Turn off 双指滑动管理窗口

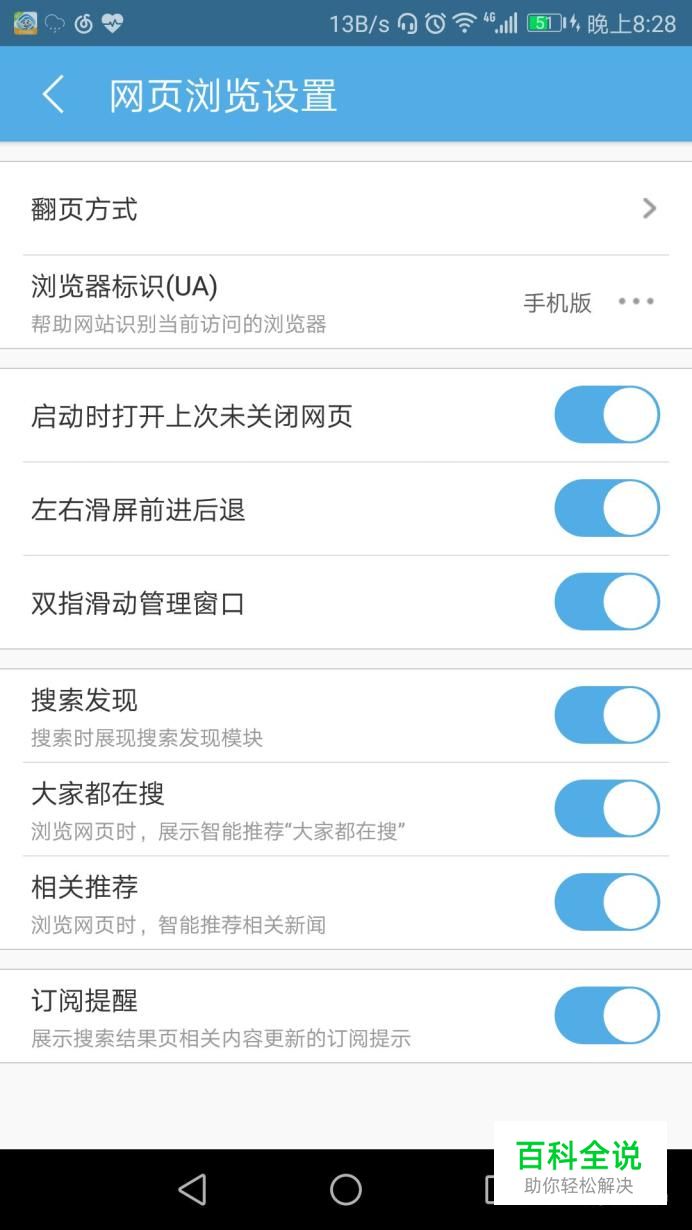point(607,602)
